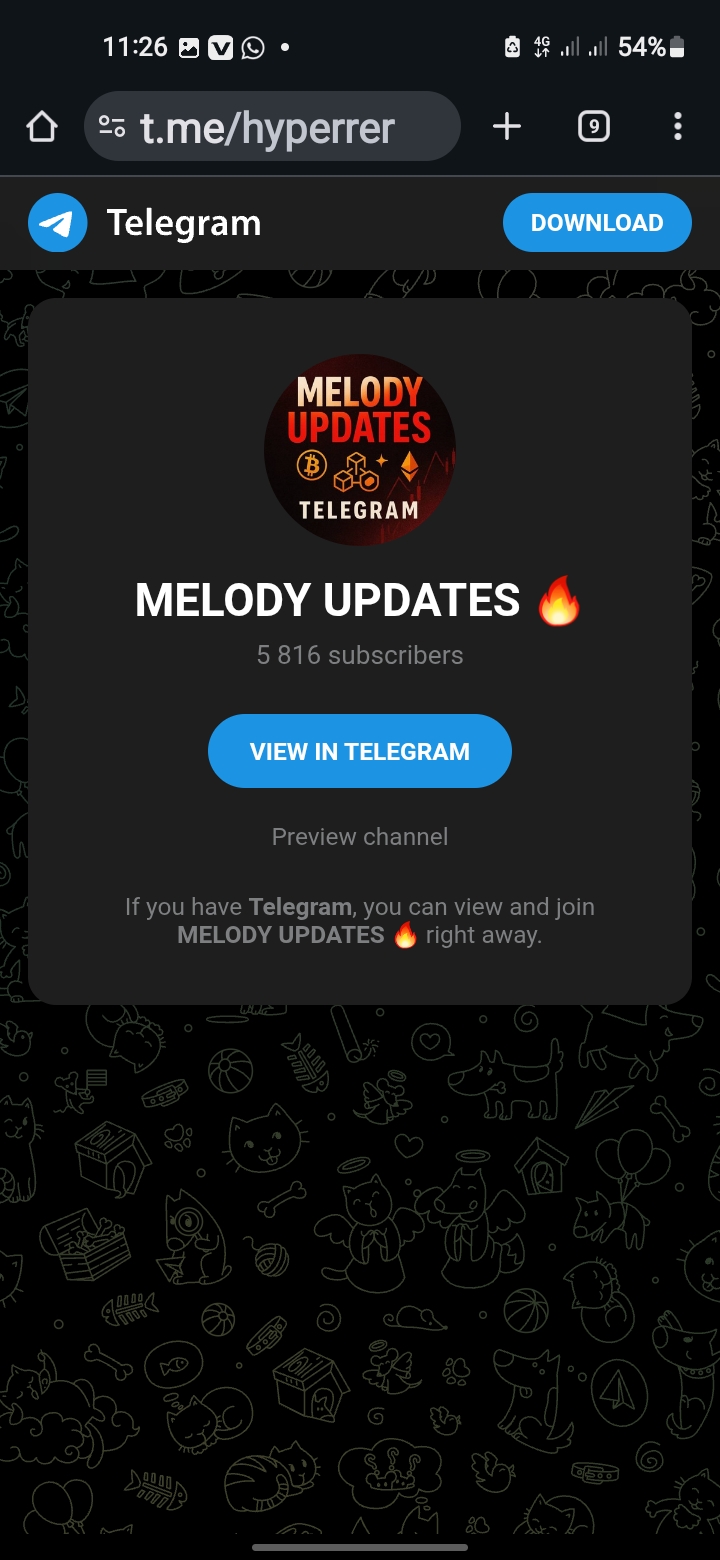720x1560 pixels.
Task: Tap the Telegram logo in the header
Action: coord(58,223)
